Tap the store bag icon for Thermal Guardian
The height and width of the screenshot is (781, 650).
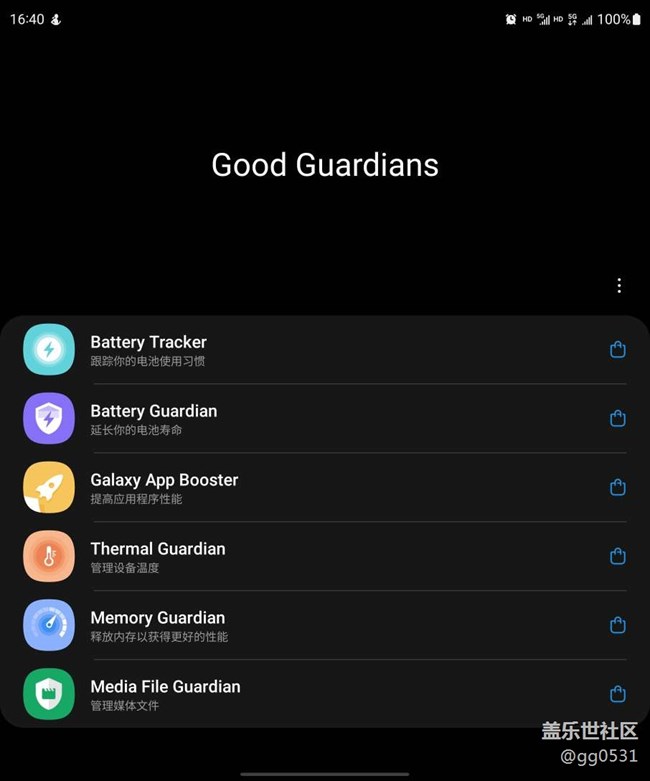[618, 556]
